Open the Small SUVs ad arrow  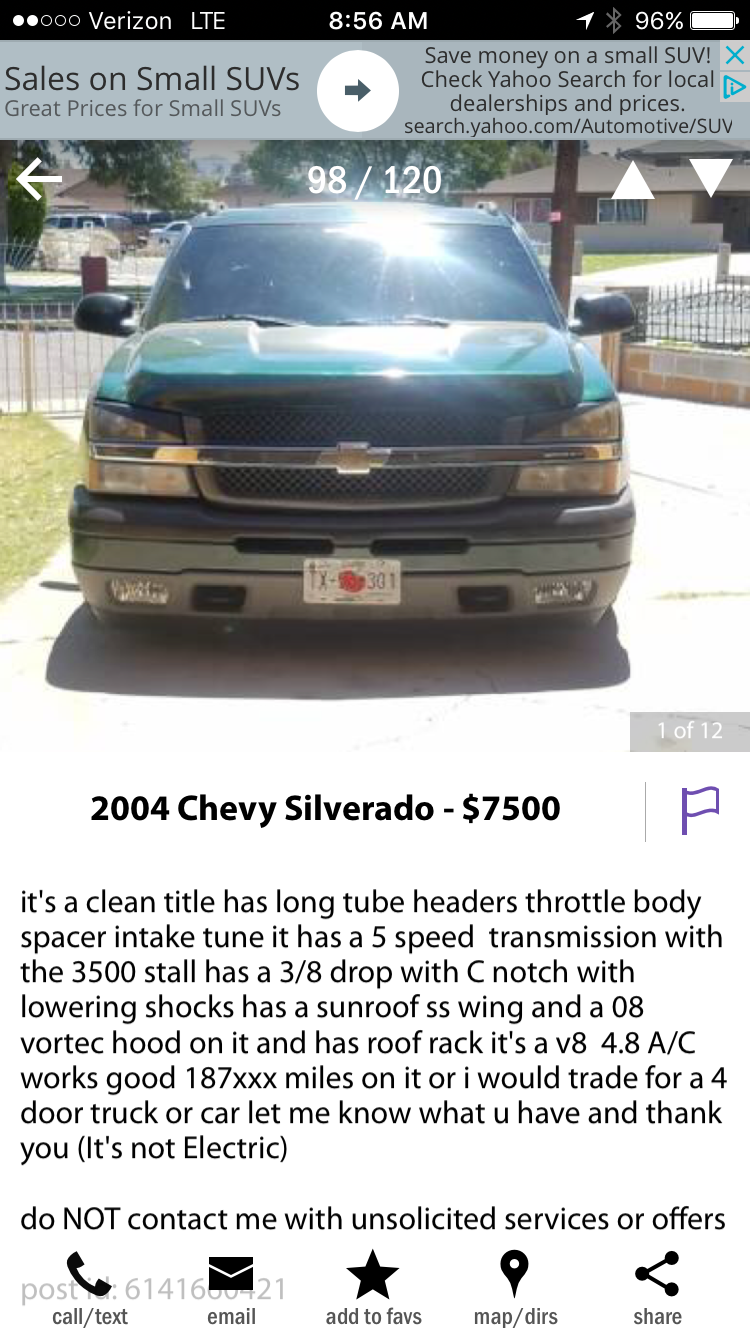pos(357,91)
